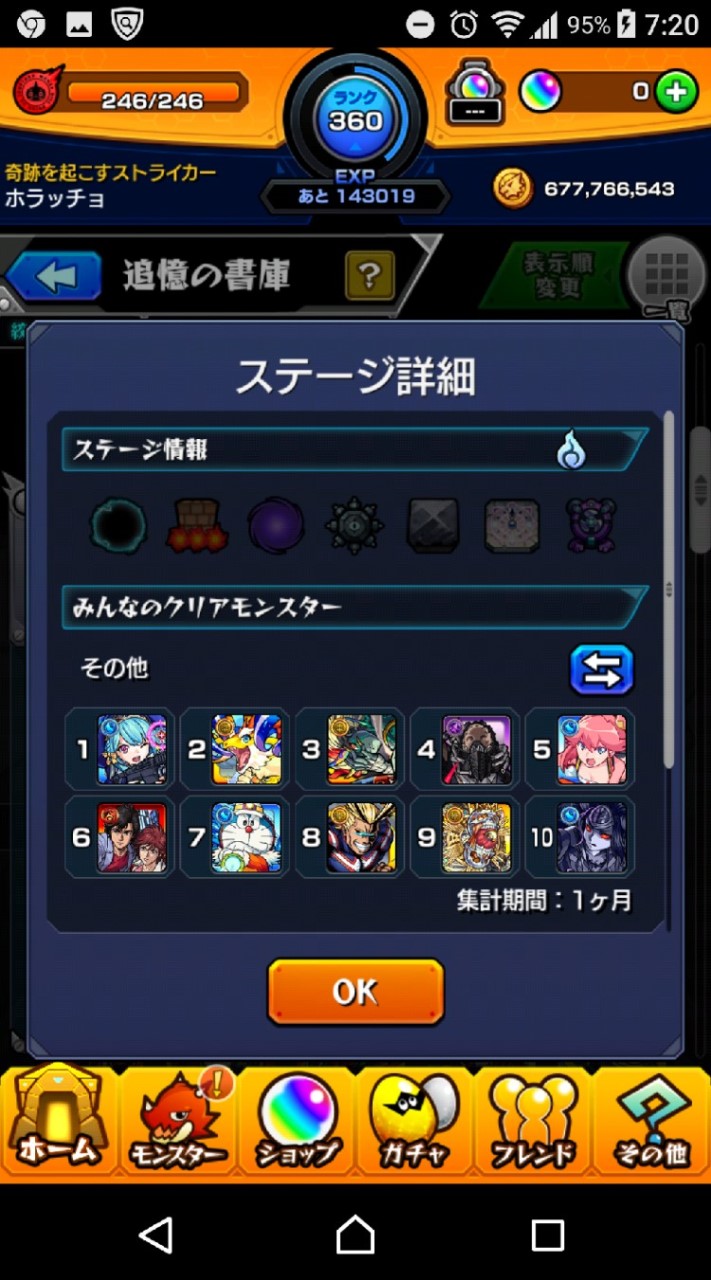
Task: Select the rank 8 clear monster
Action: [x=361, y=837]
